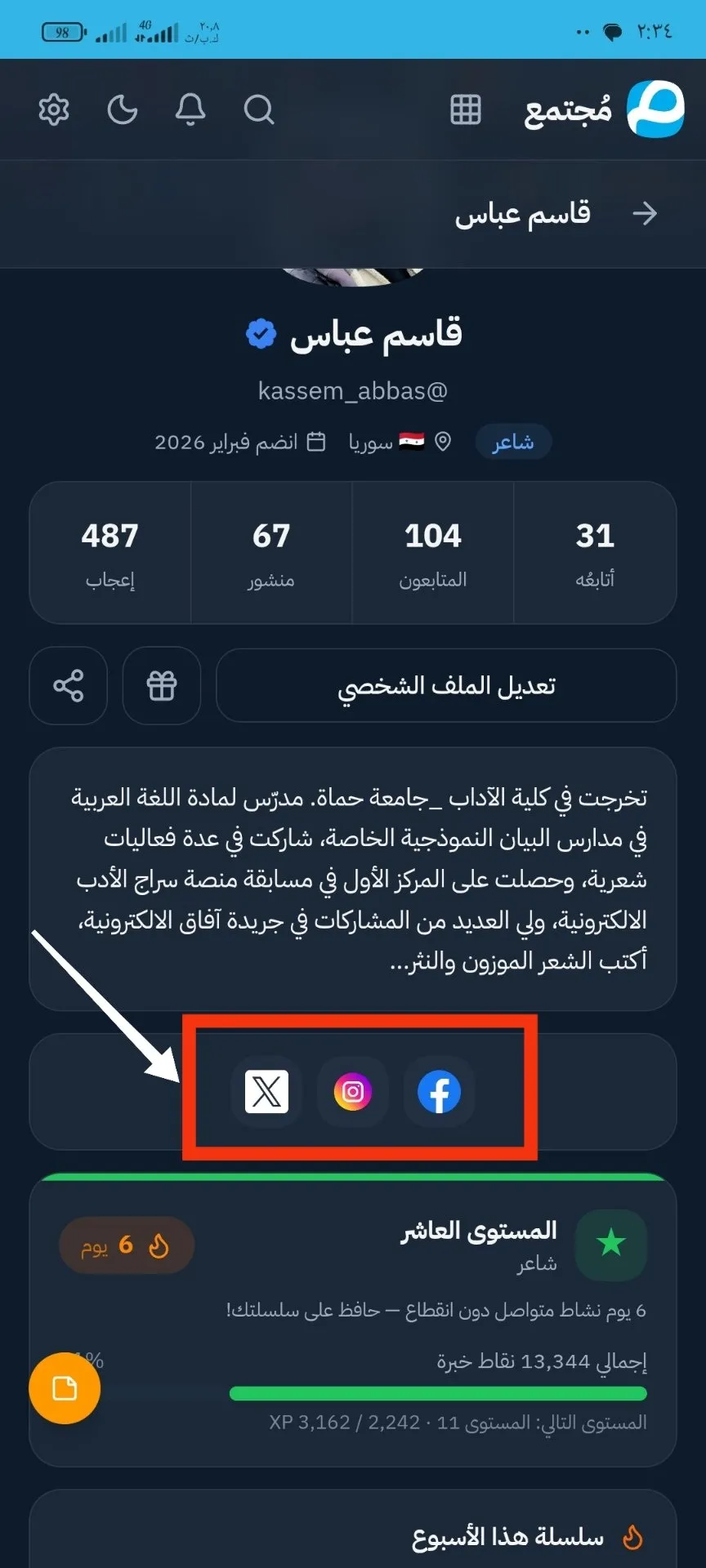Share this profile

tap(69, 686)
